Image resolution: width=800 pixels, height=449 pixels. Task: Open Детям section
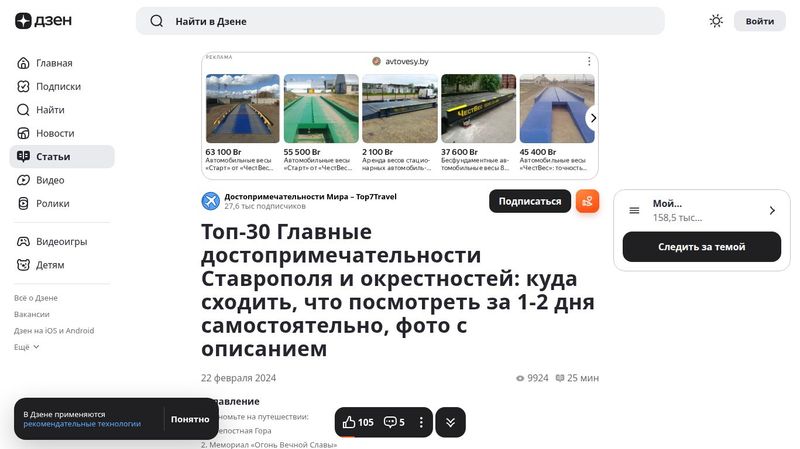(x=50, y=265)
